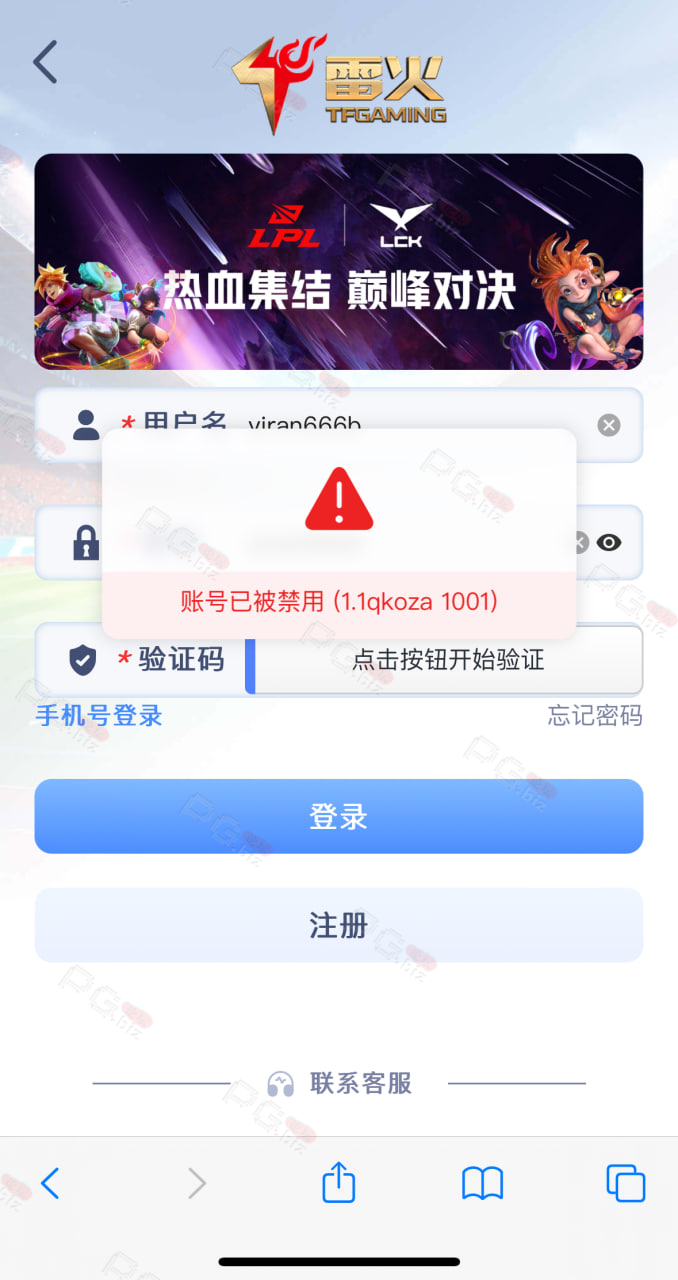The width and height of the screenshot is (678, 1280).
Task: Clear the username field
Action: 609,425
